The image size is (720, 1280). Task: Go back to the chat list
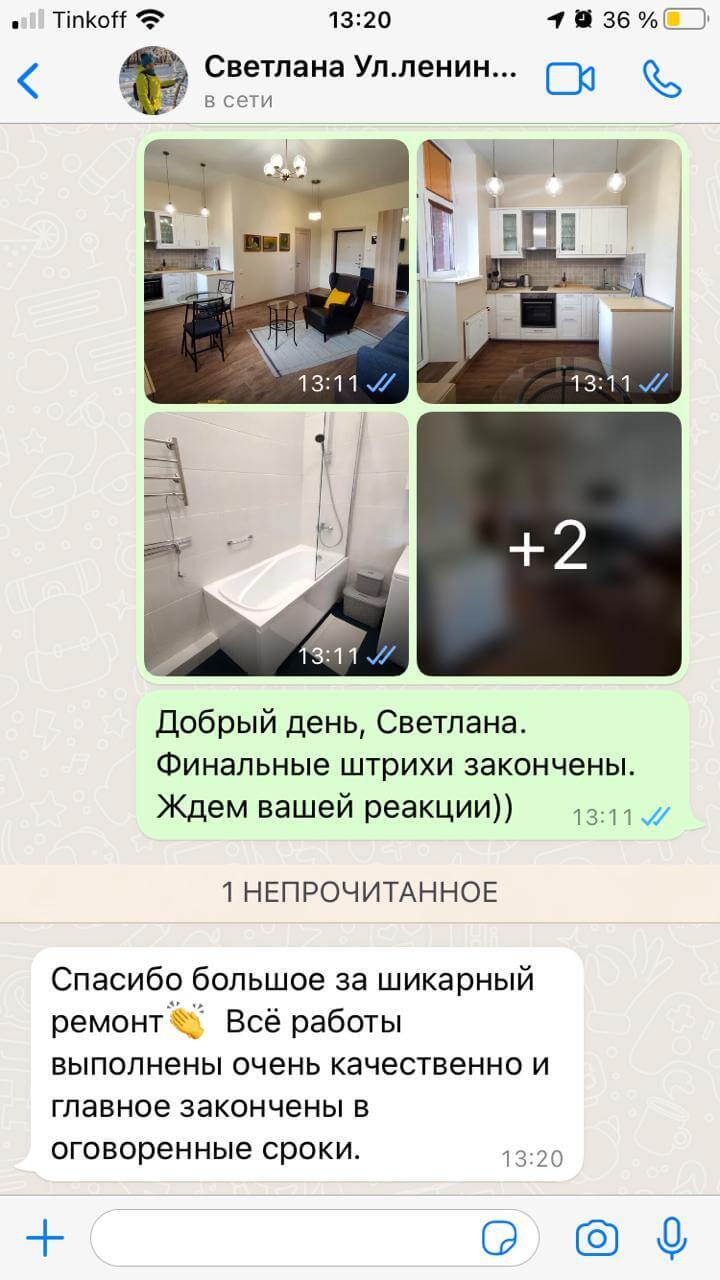point(29,81)
